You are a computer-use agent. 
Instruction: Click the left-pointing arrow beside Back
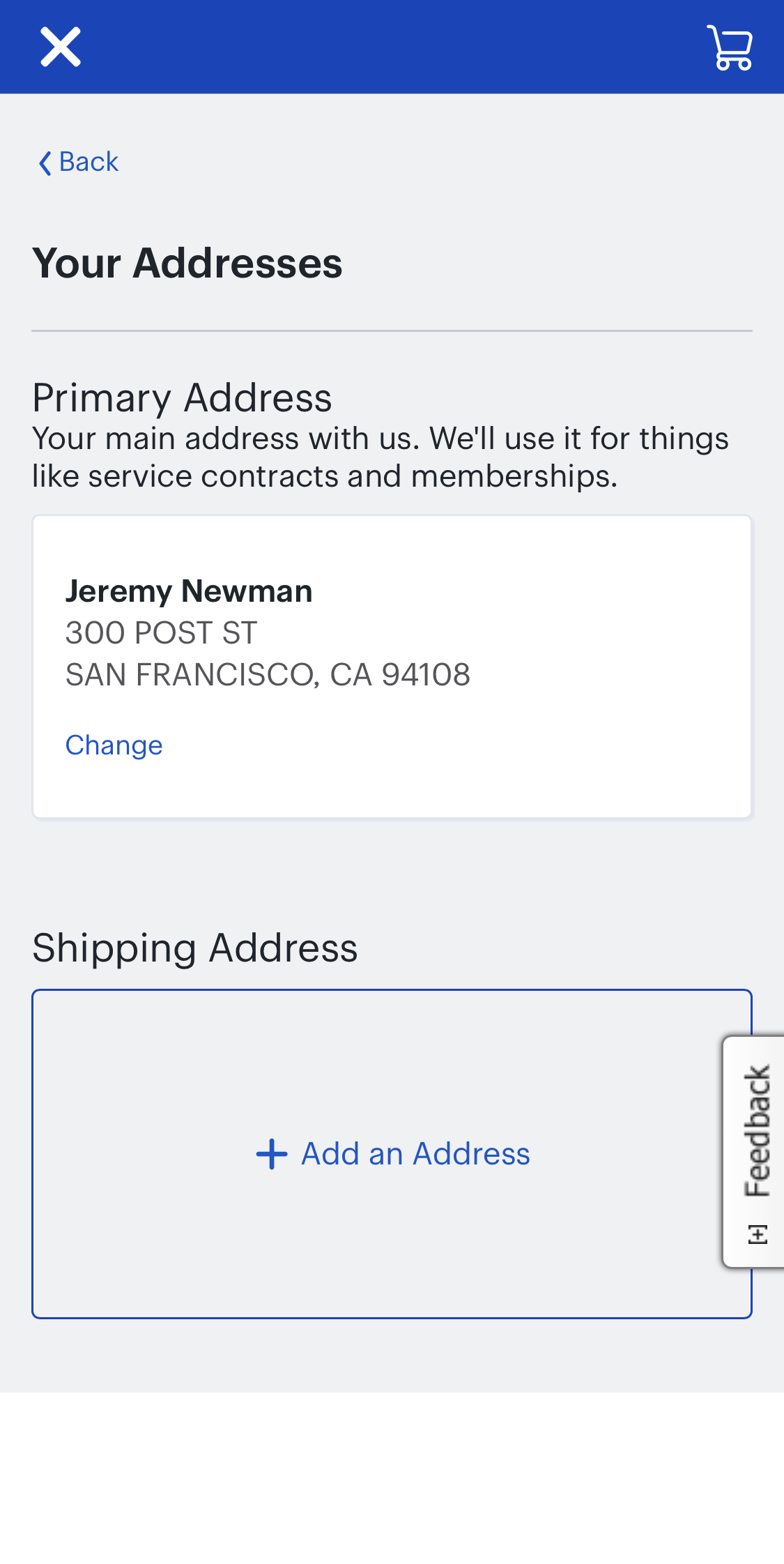coord(43,163)
